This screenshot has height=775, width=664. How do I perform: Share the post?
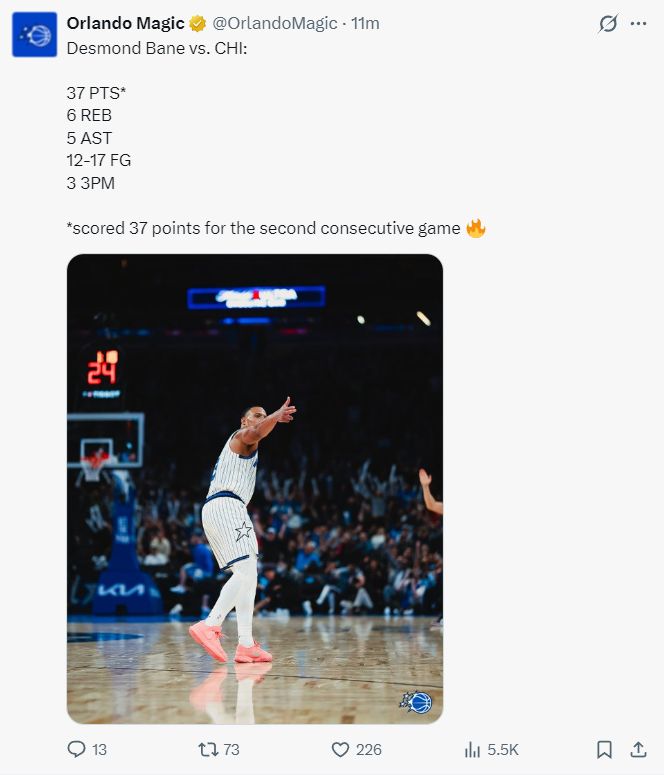638,749
